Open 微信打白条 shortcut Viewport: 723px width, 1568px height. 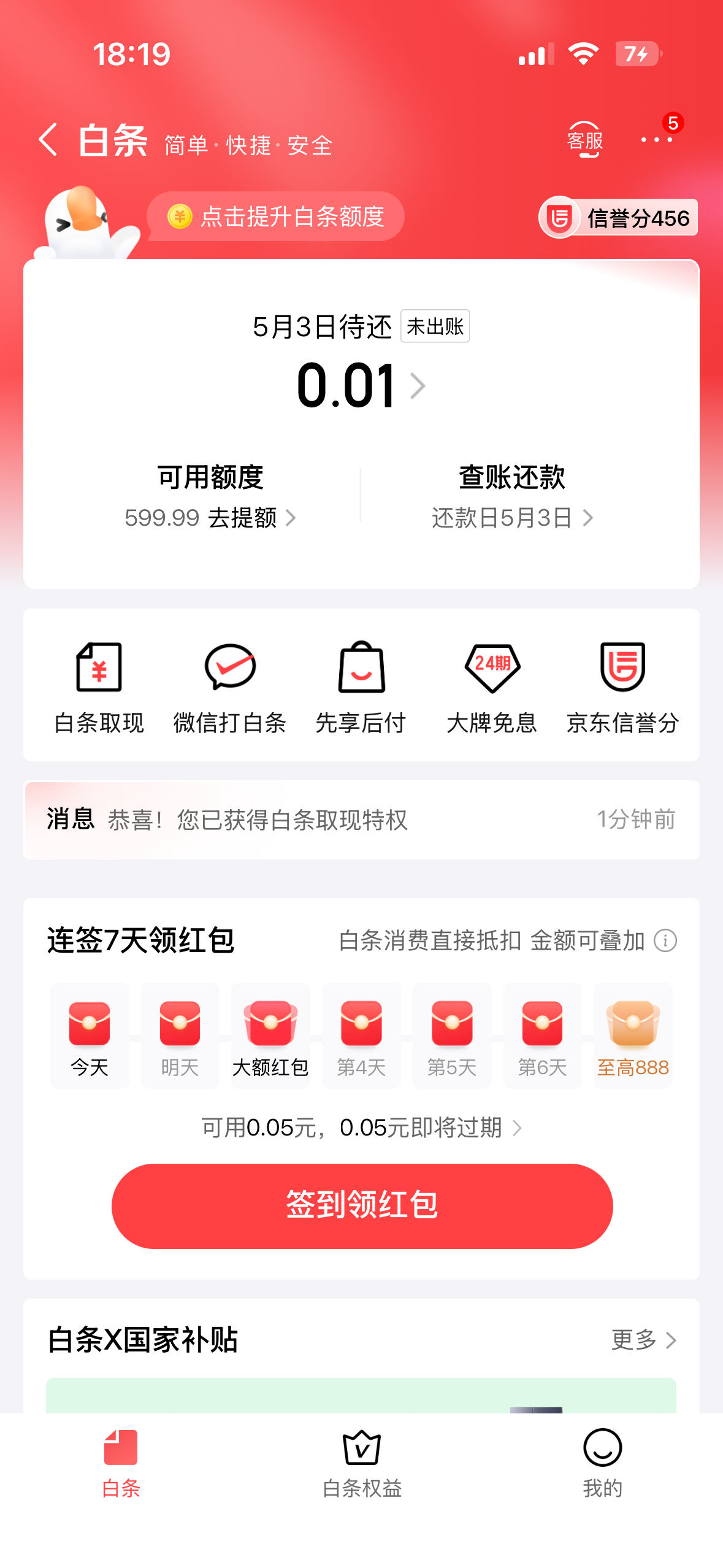[230, 687]
